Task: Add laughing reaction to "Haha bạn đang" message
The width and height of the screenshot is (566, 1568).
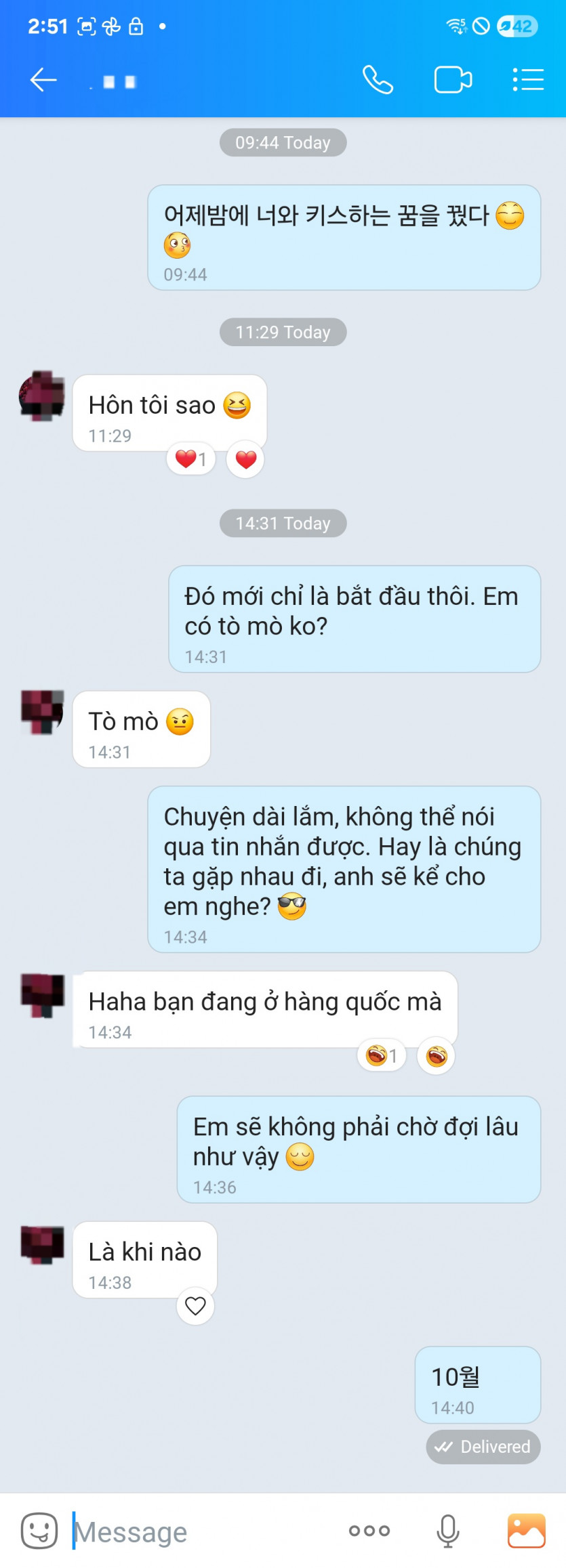Action: (x=436, y=1056)
